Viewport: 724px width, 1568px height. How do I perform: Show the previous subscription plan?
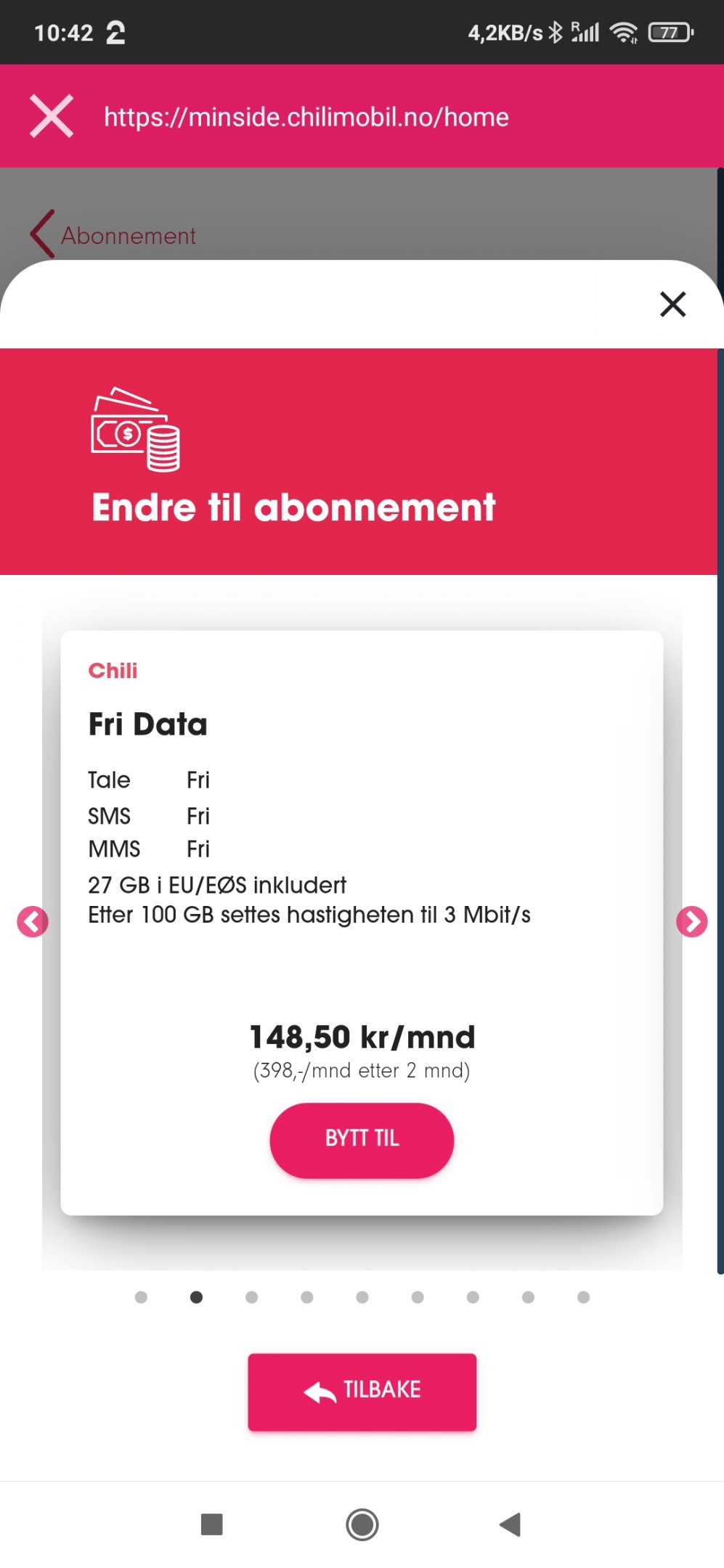(33, 922)
